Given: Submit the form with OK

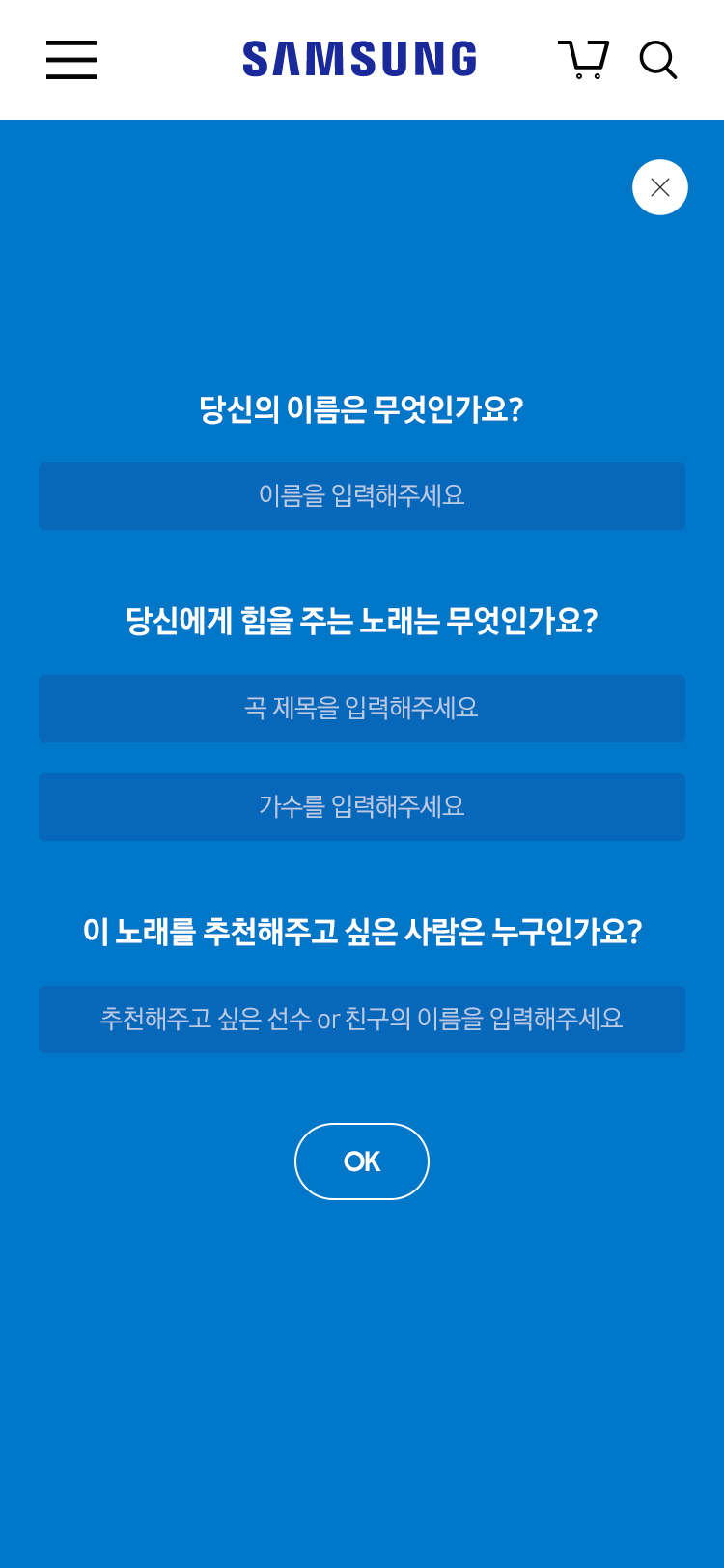Looking at the screenshot, I should (362, 1162).
